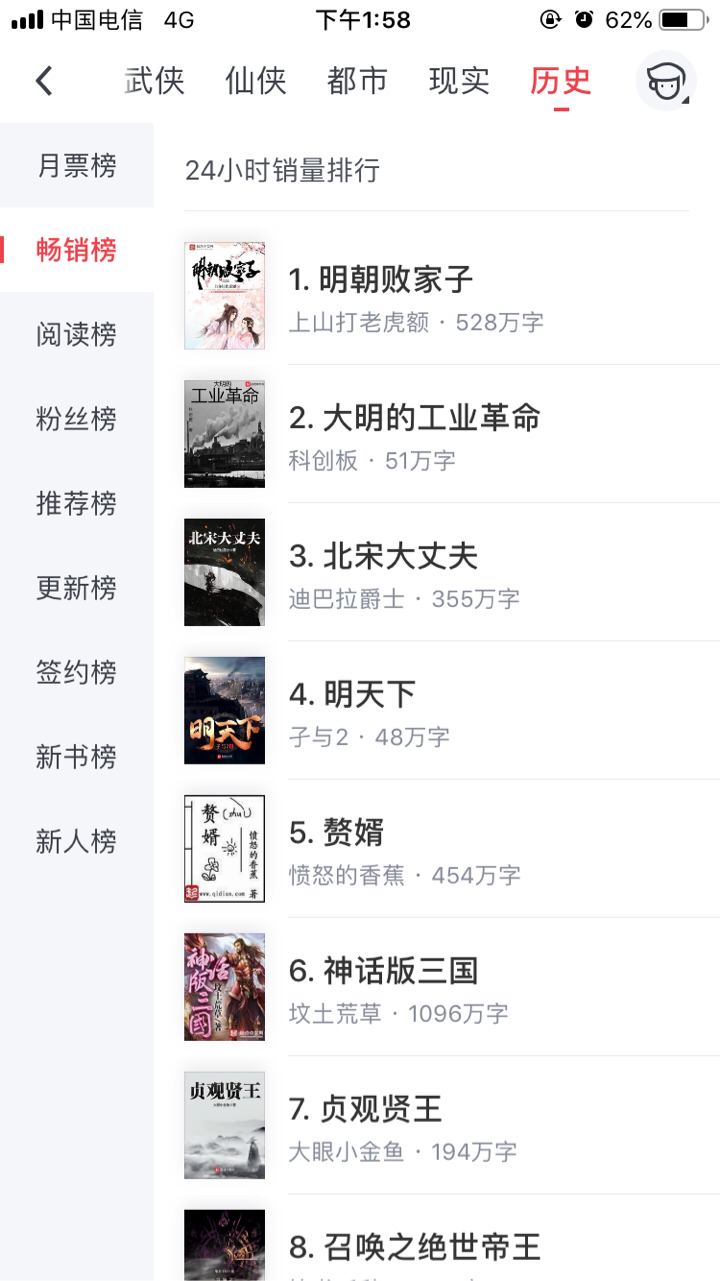Open the book 大明的工业革命
This screenshot has height=1281, width=720.
(430, 417)
